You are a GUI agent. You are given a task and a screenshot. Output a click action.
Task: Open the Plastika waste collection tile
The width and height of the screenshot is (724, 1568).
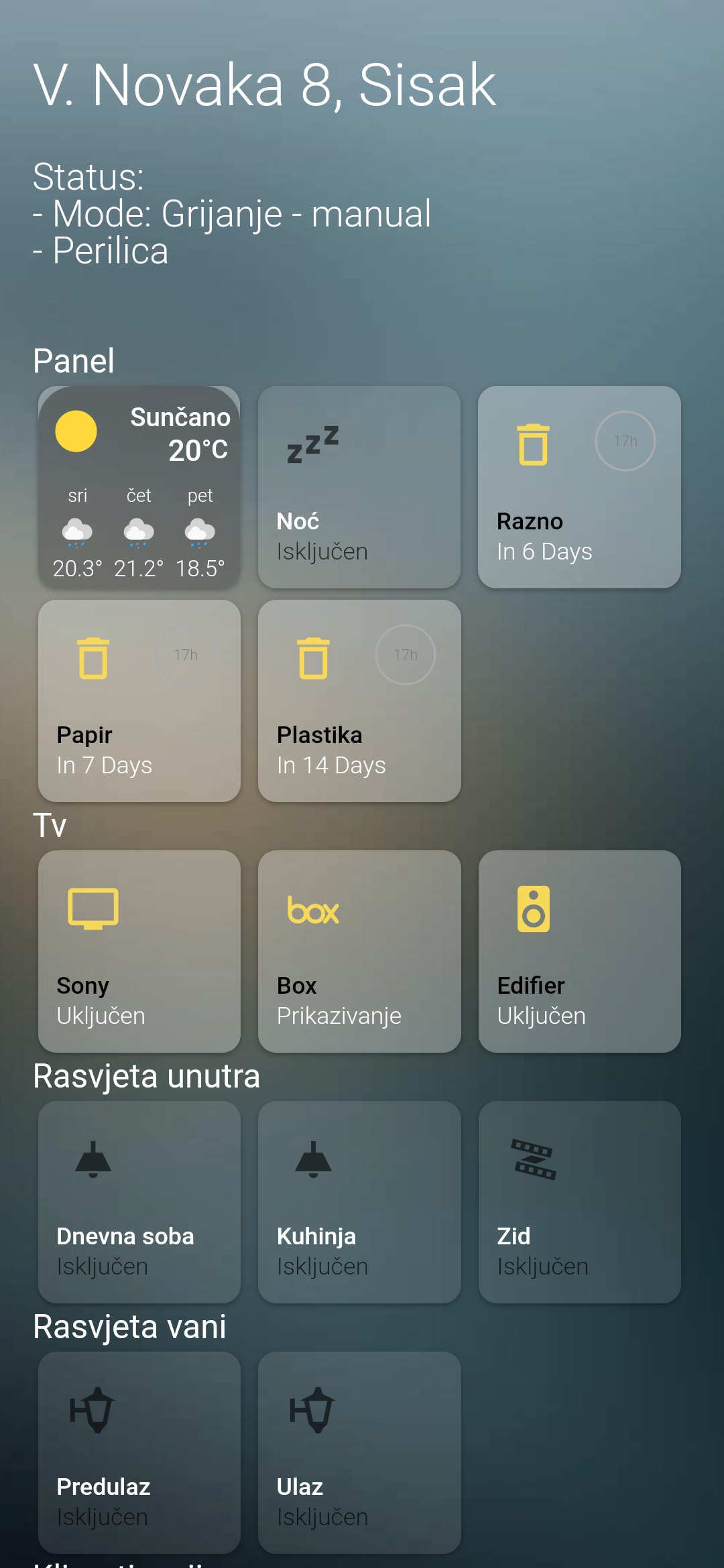359,701
